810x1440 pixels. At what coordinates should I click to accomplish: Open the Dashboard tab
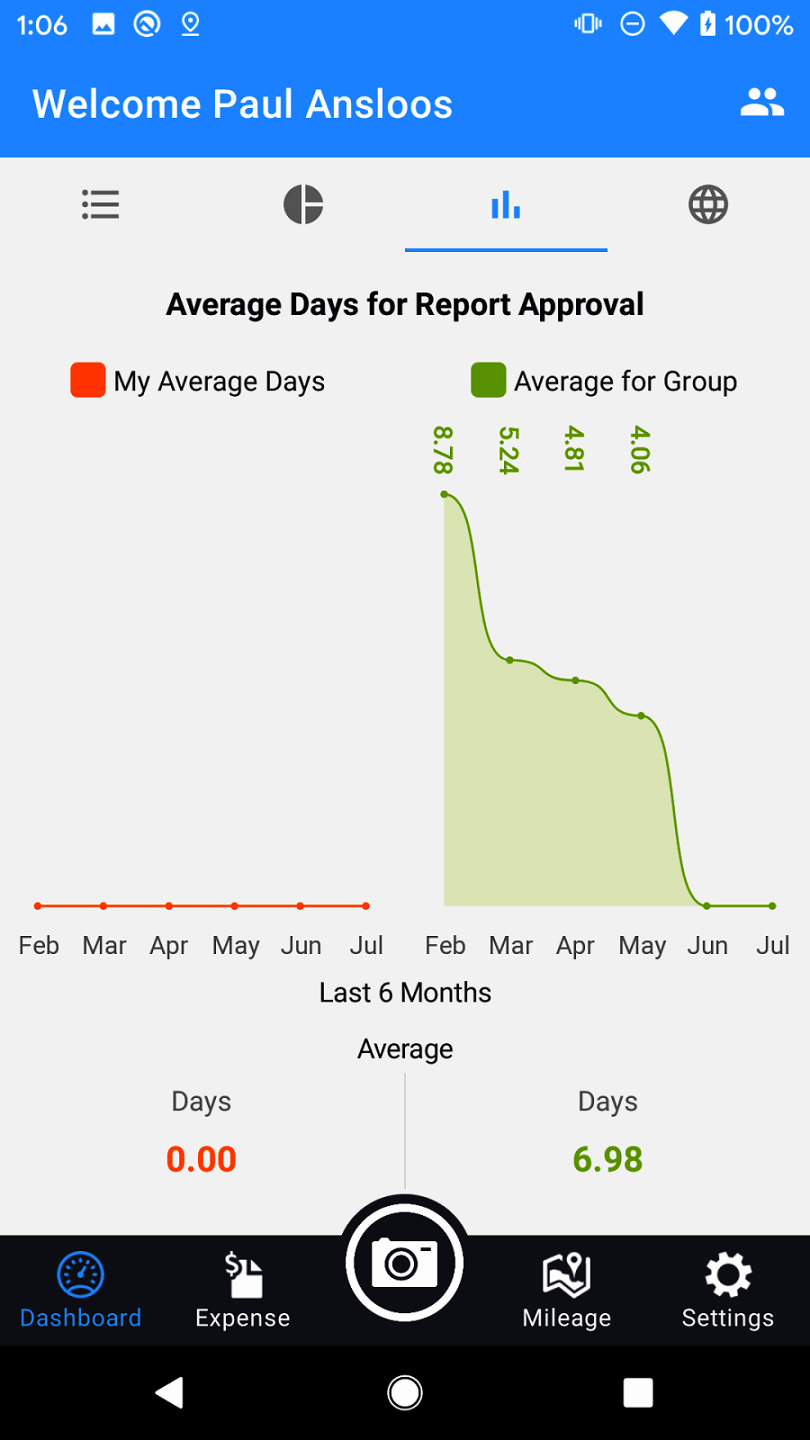(x=81, y=1291)
